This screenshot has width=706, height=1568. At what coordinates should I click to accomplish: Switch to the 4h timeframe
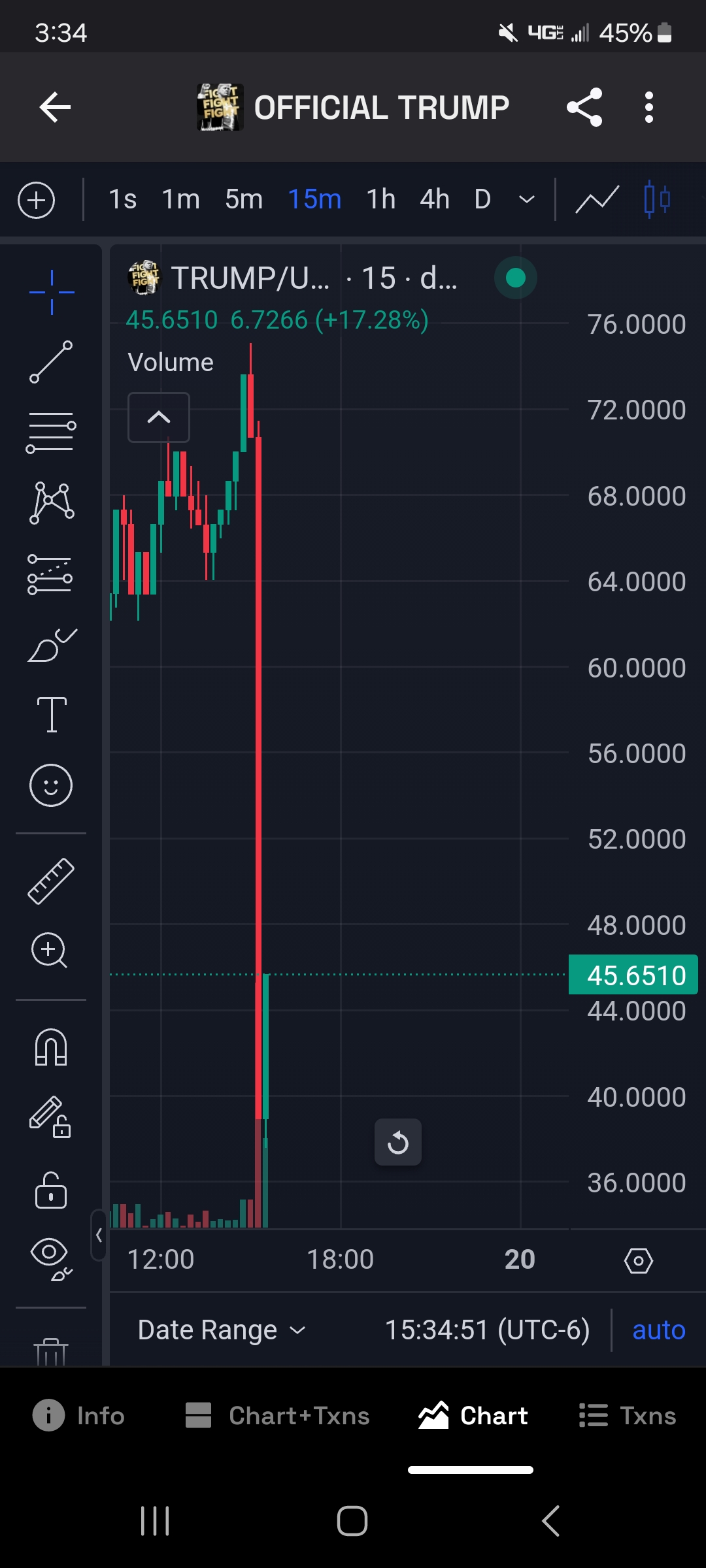pos(434,199)
